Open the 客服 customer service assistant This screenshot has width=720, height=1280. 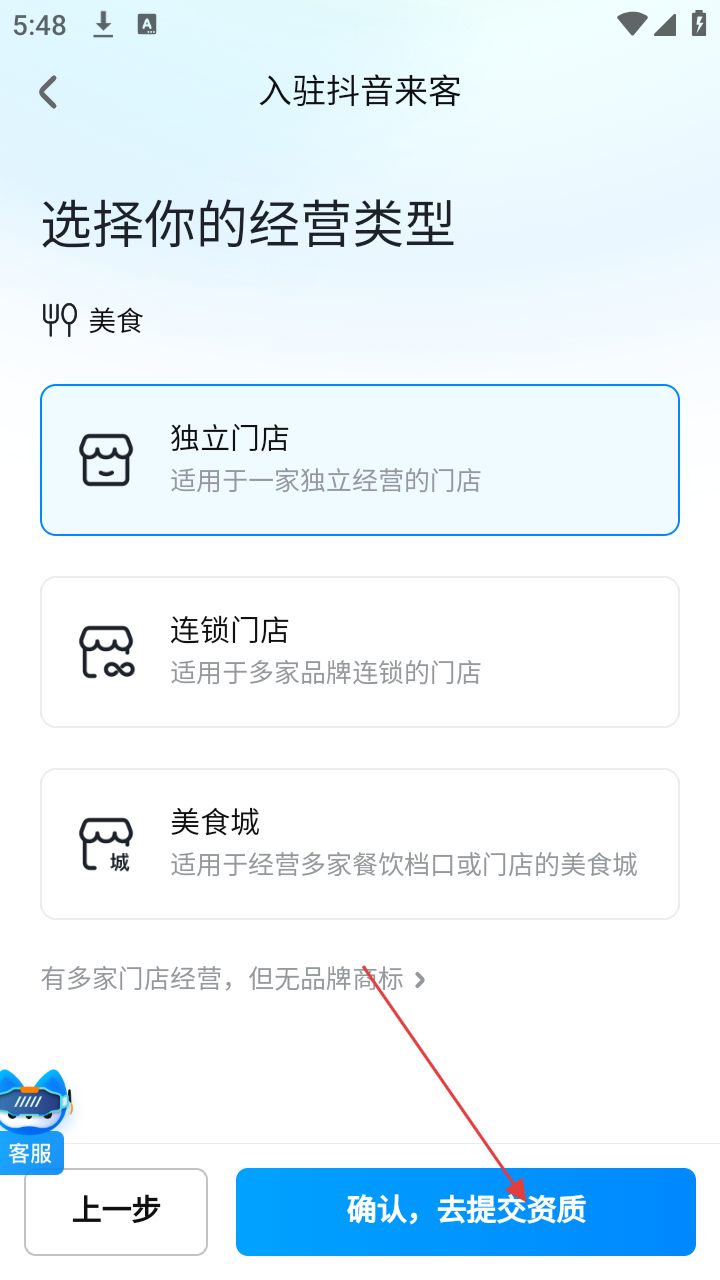(x=33, y=1120)
